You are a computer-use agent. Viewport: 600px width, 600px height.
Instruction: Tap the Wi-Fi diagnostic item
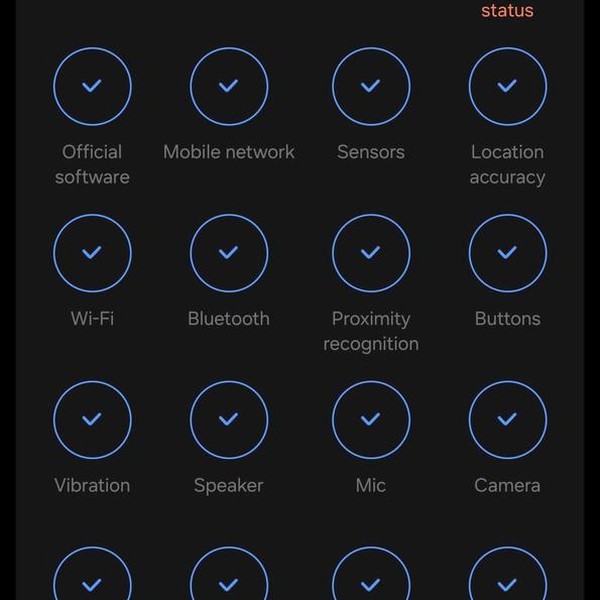(92, 254)
